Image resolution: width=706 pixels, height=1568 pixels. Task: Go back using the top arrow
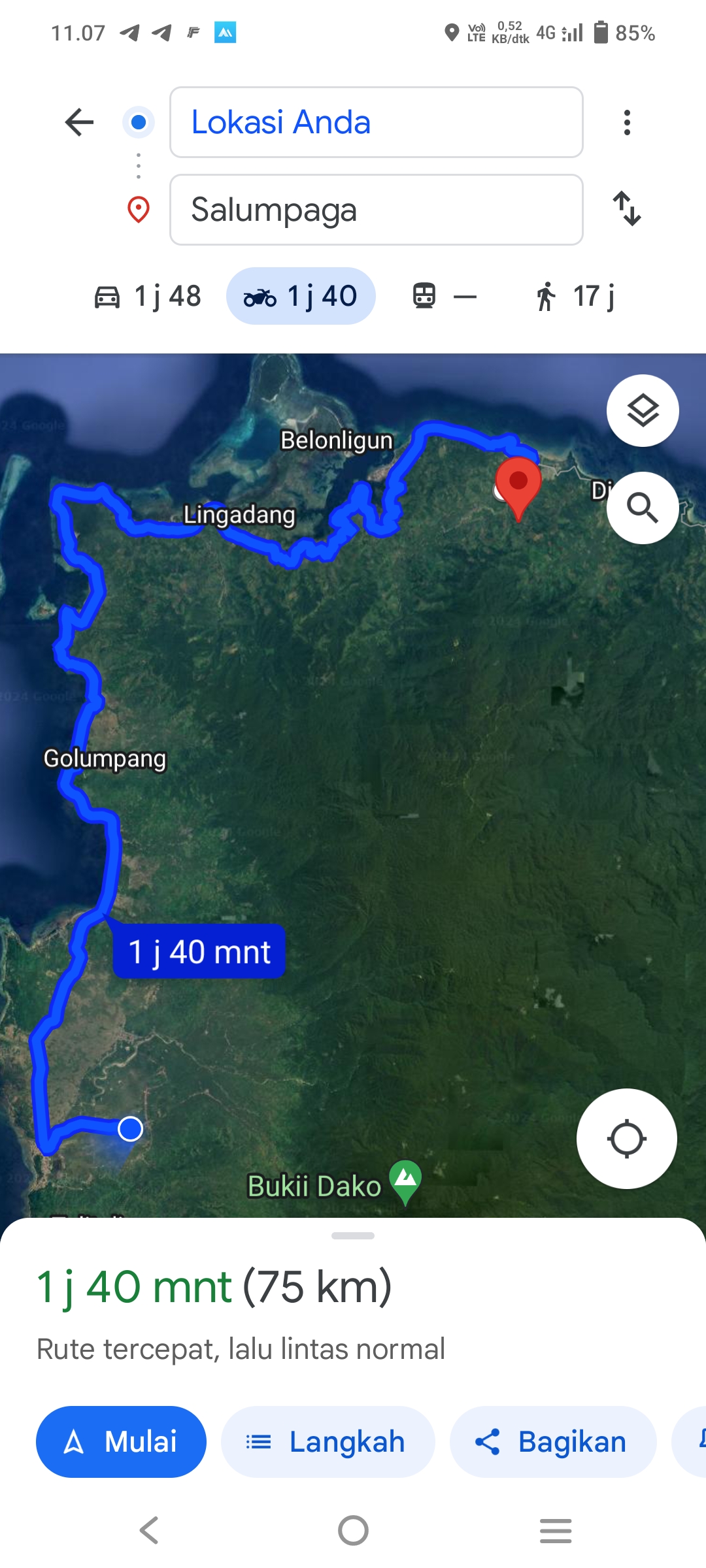coord(80,122)
